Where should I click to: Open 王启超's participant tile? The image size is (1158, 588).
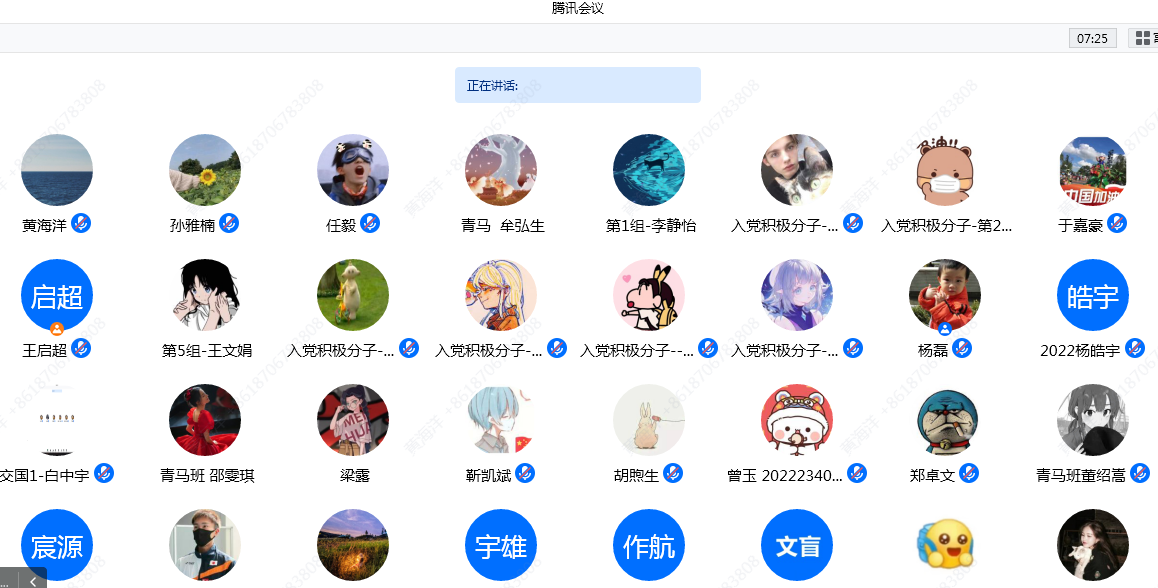pos(57,296)
